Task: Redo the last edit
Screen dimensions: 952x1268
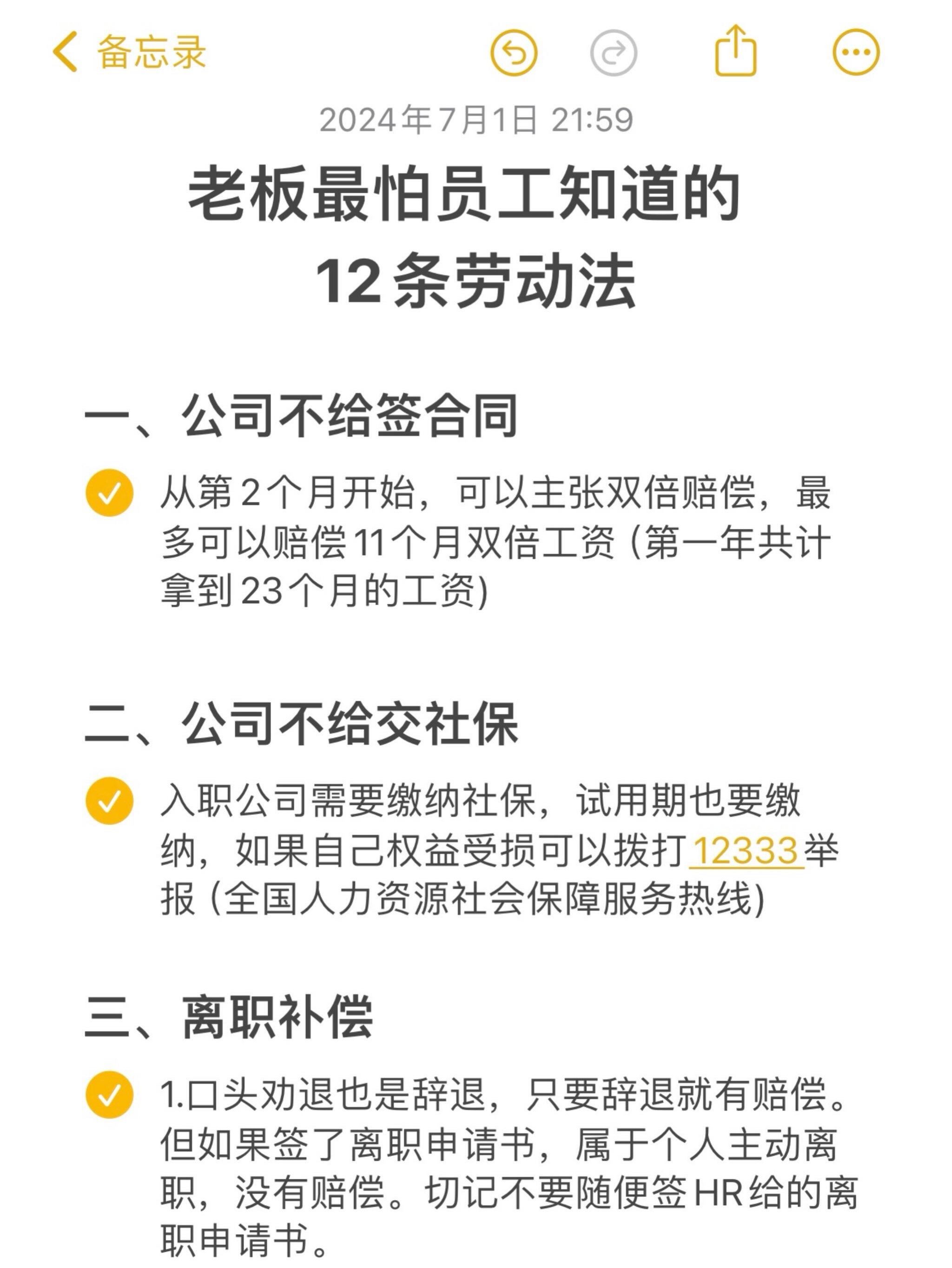Action: [613, 53]
